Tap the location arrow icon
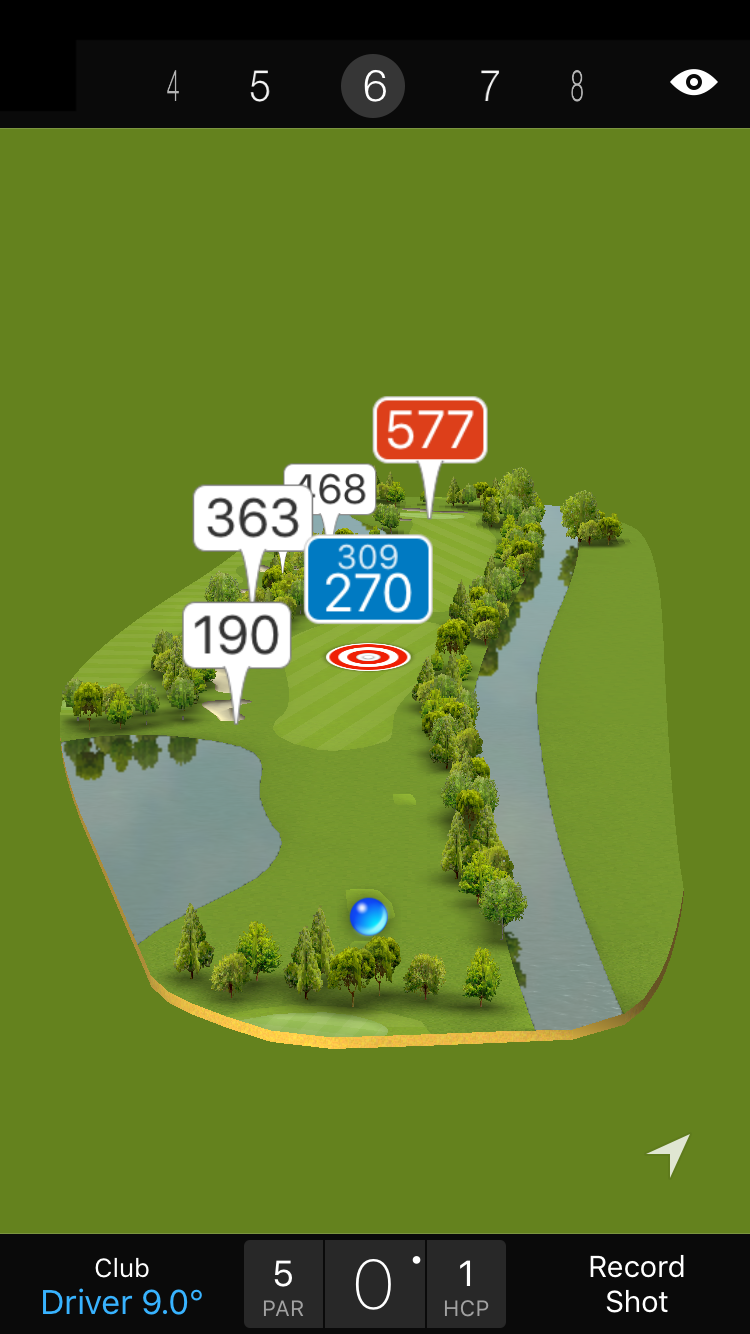This screenshot has height=1334, width=750. pos(669,1155)
